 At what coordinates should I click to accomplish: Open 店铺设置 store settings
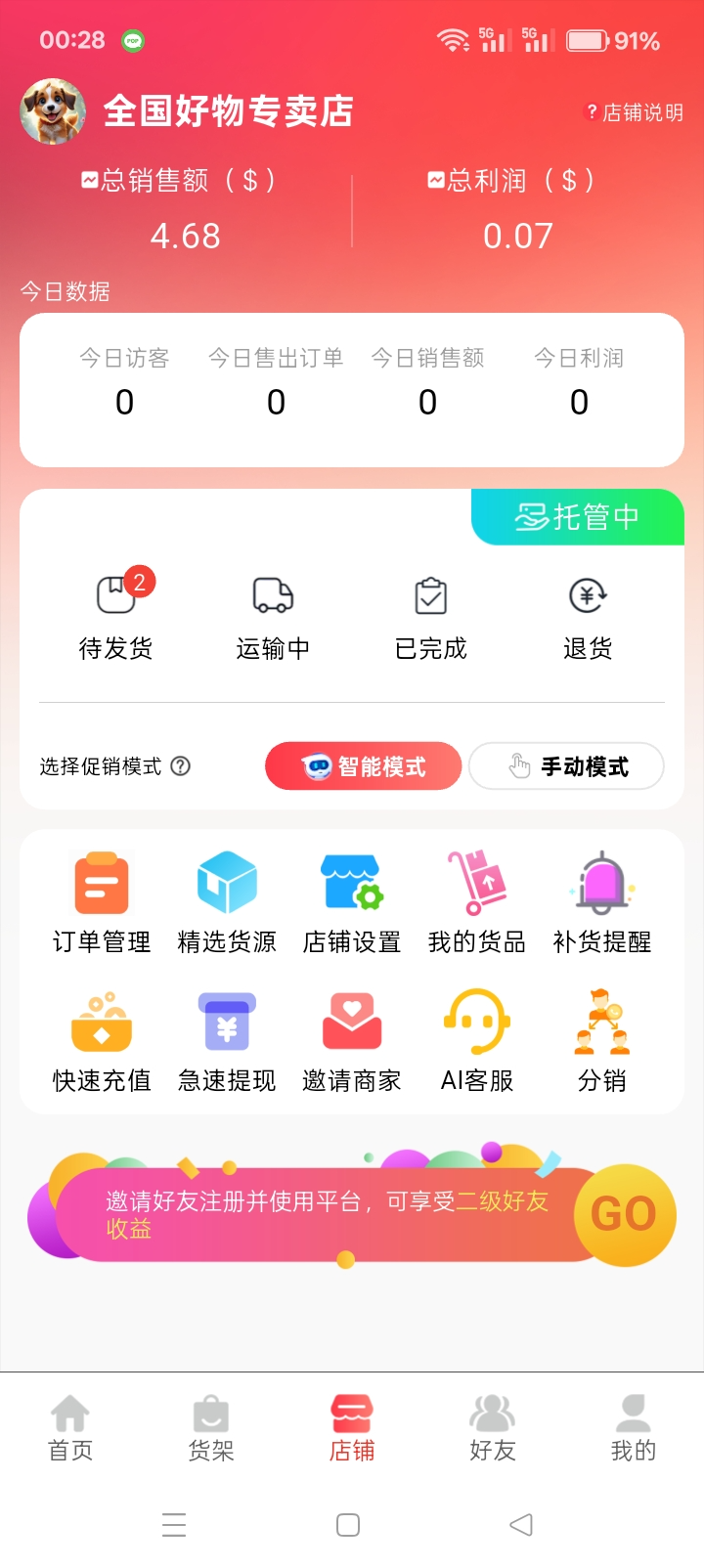click(x=352, y=903)
